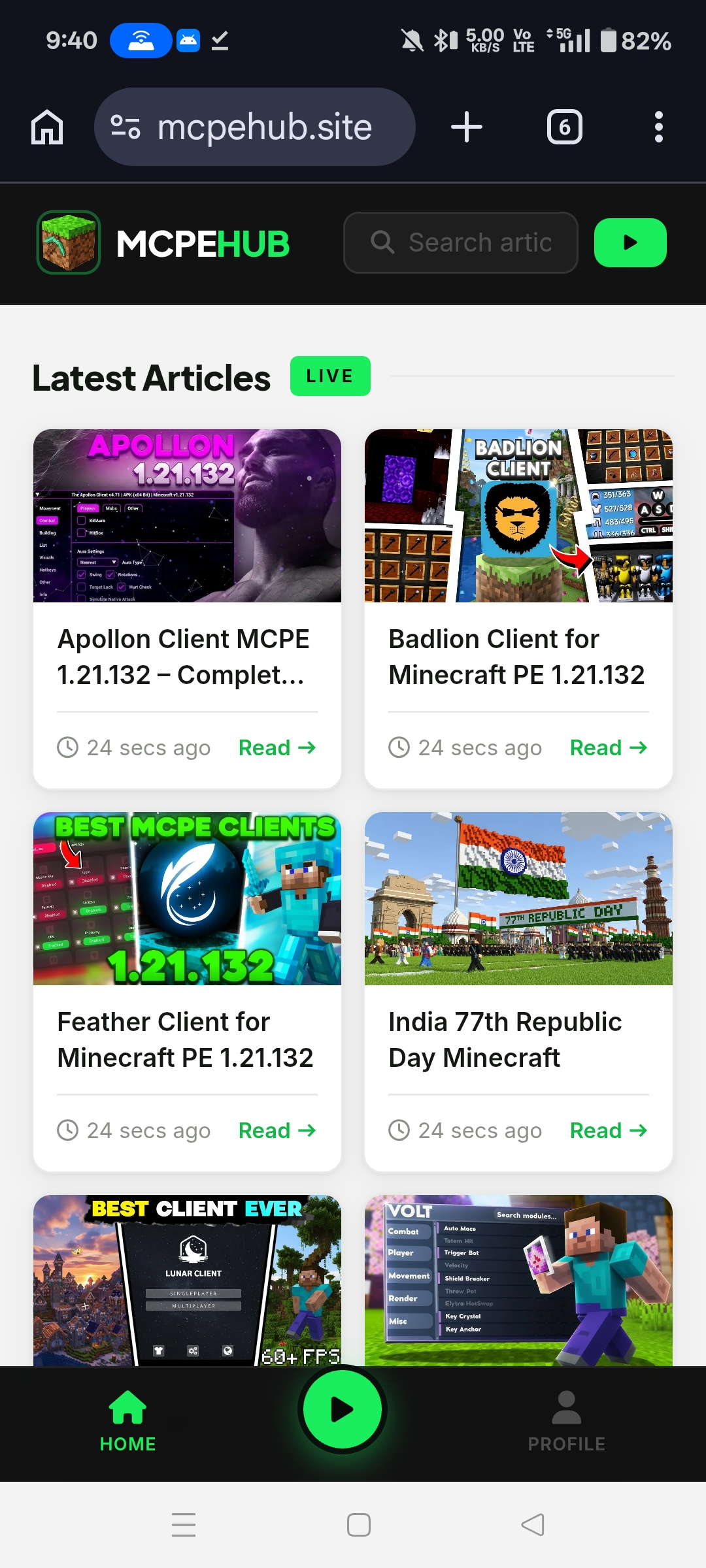
Task: Open the Feather Client Read link
Action: click(x=277, y=1130)
